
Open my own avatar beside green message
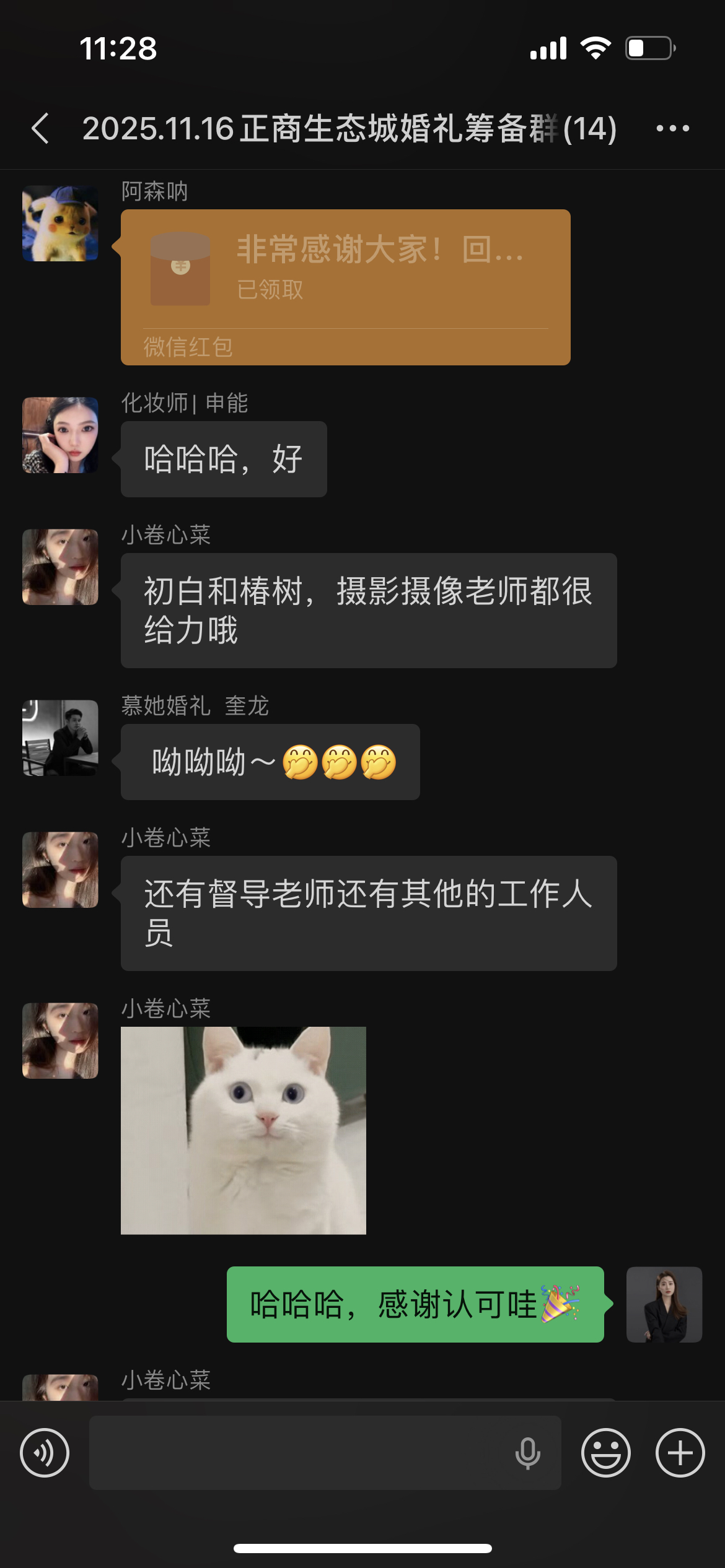coord(664,1304)
